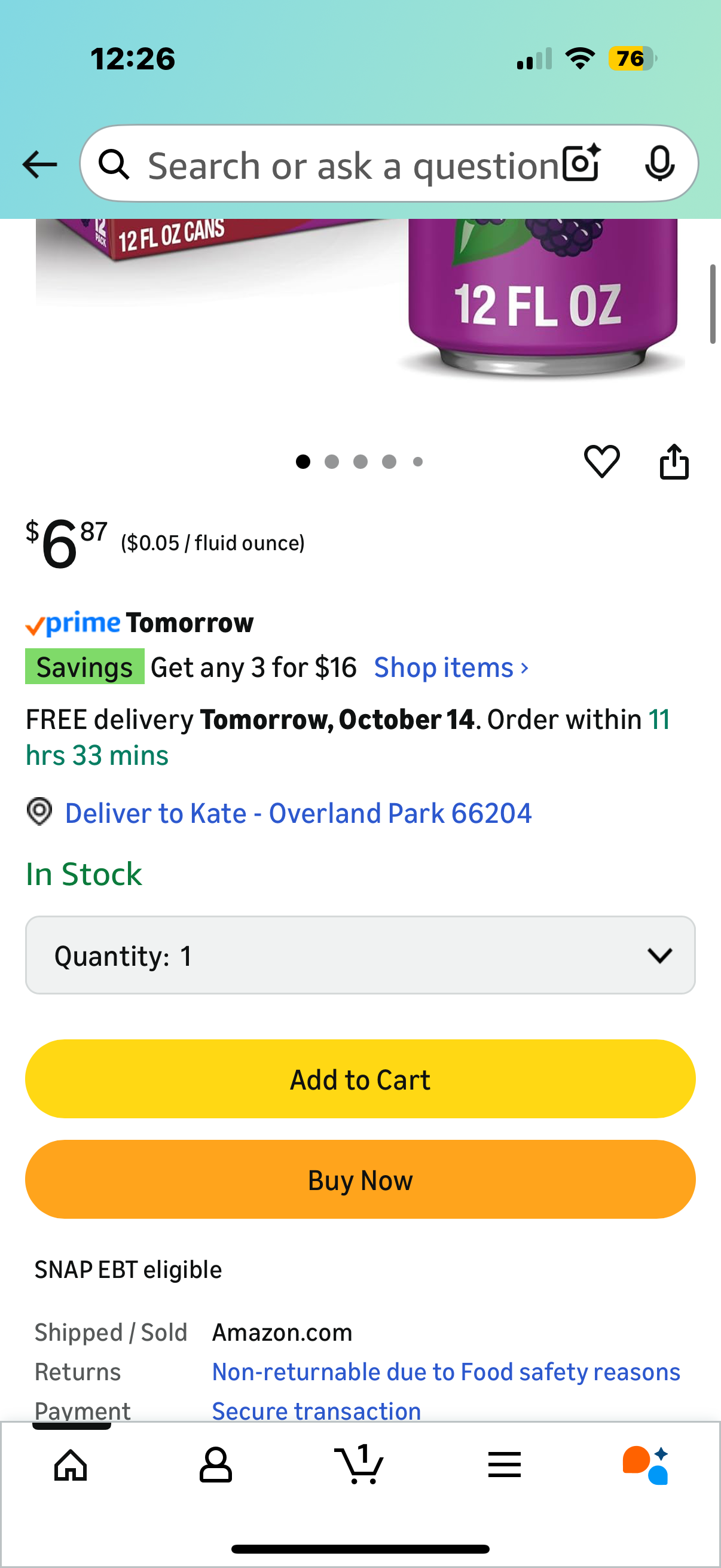This screenshot has width=721, height=1568.
Task: Open the Shop items savings link
Action: 450,668
